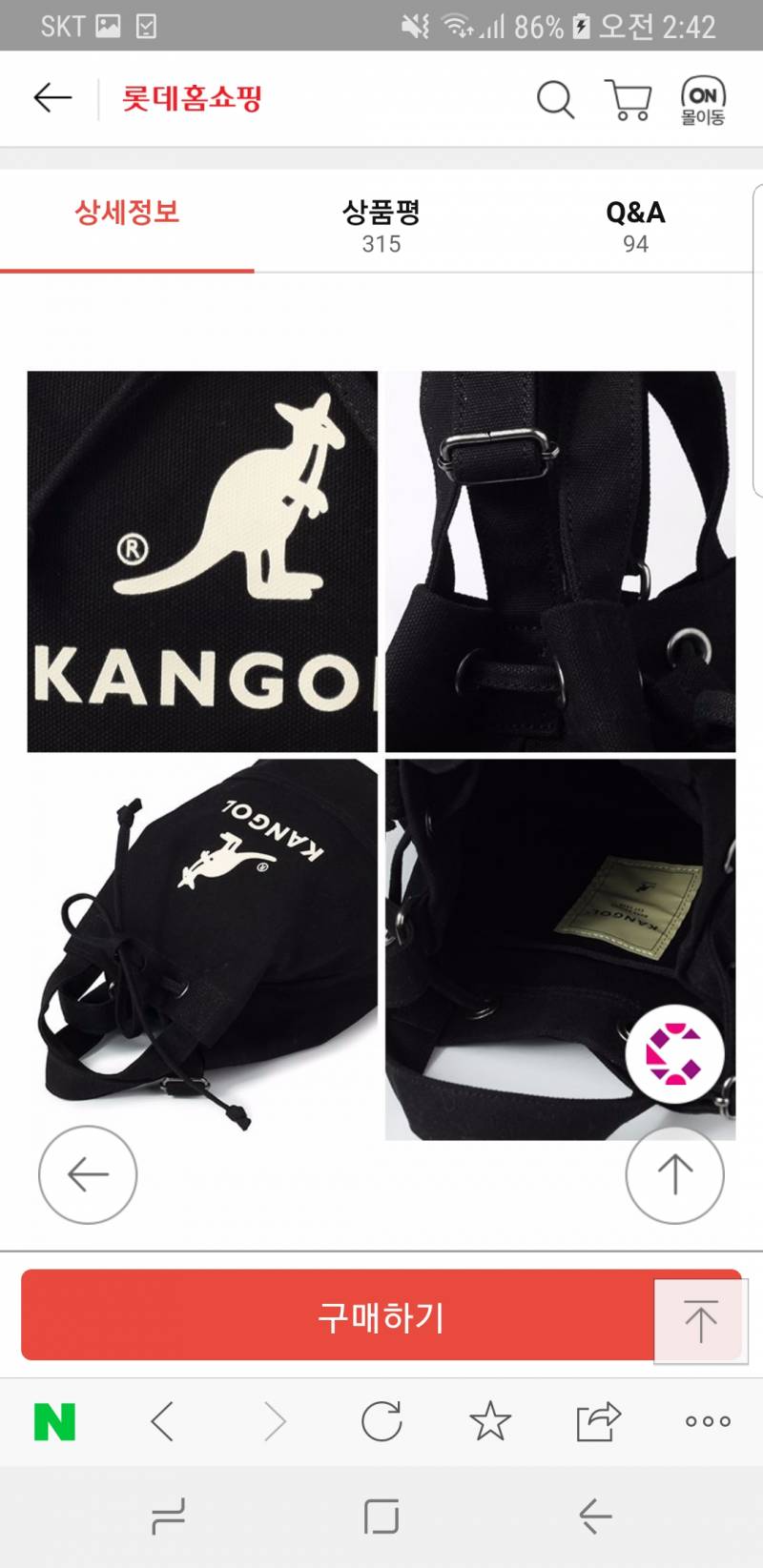Jump to page top with the square arrow button
This screenshot has width=763, height=1568.
[701, 1321]
